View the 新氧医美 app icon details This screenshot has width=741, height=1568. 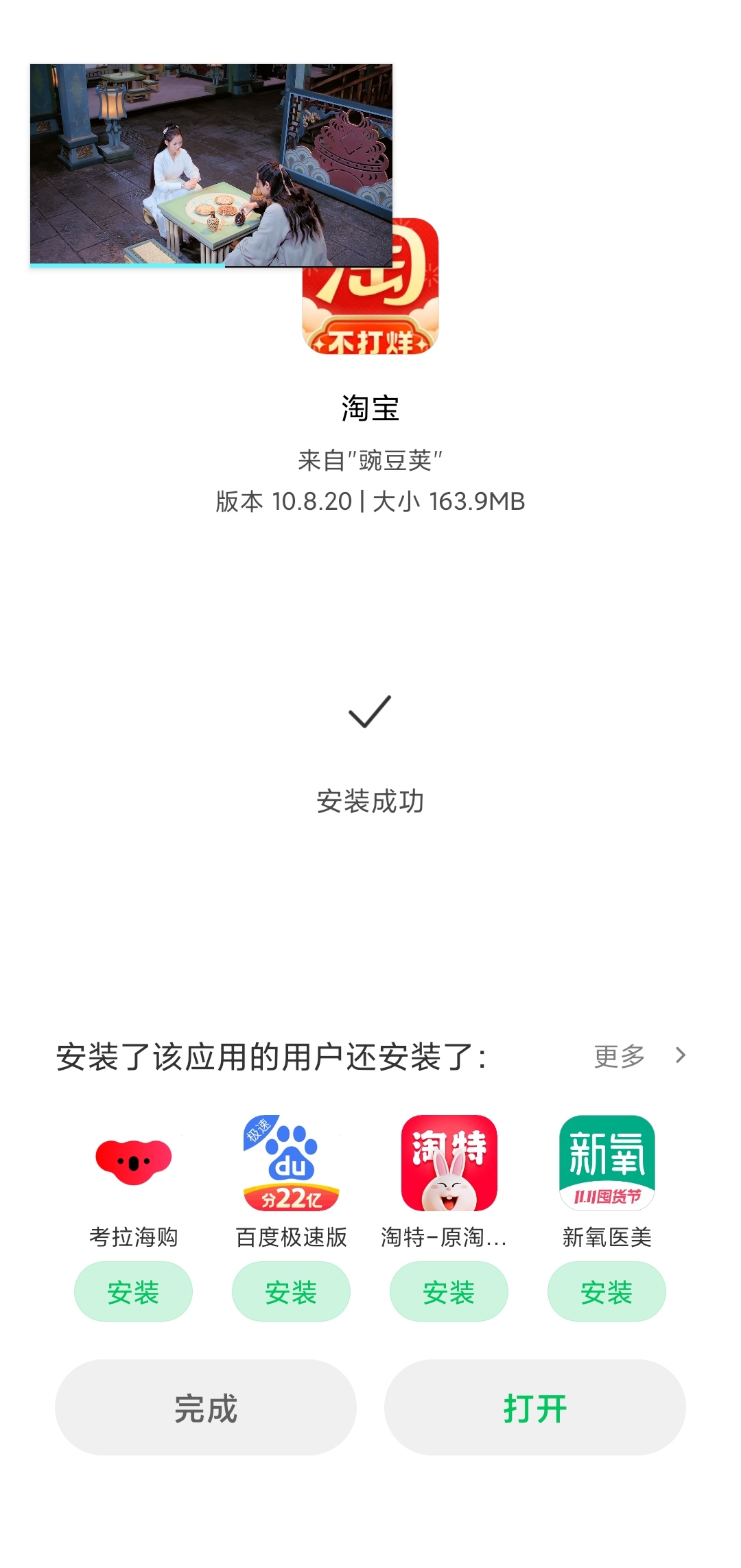coord(607,1162)
